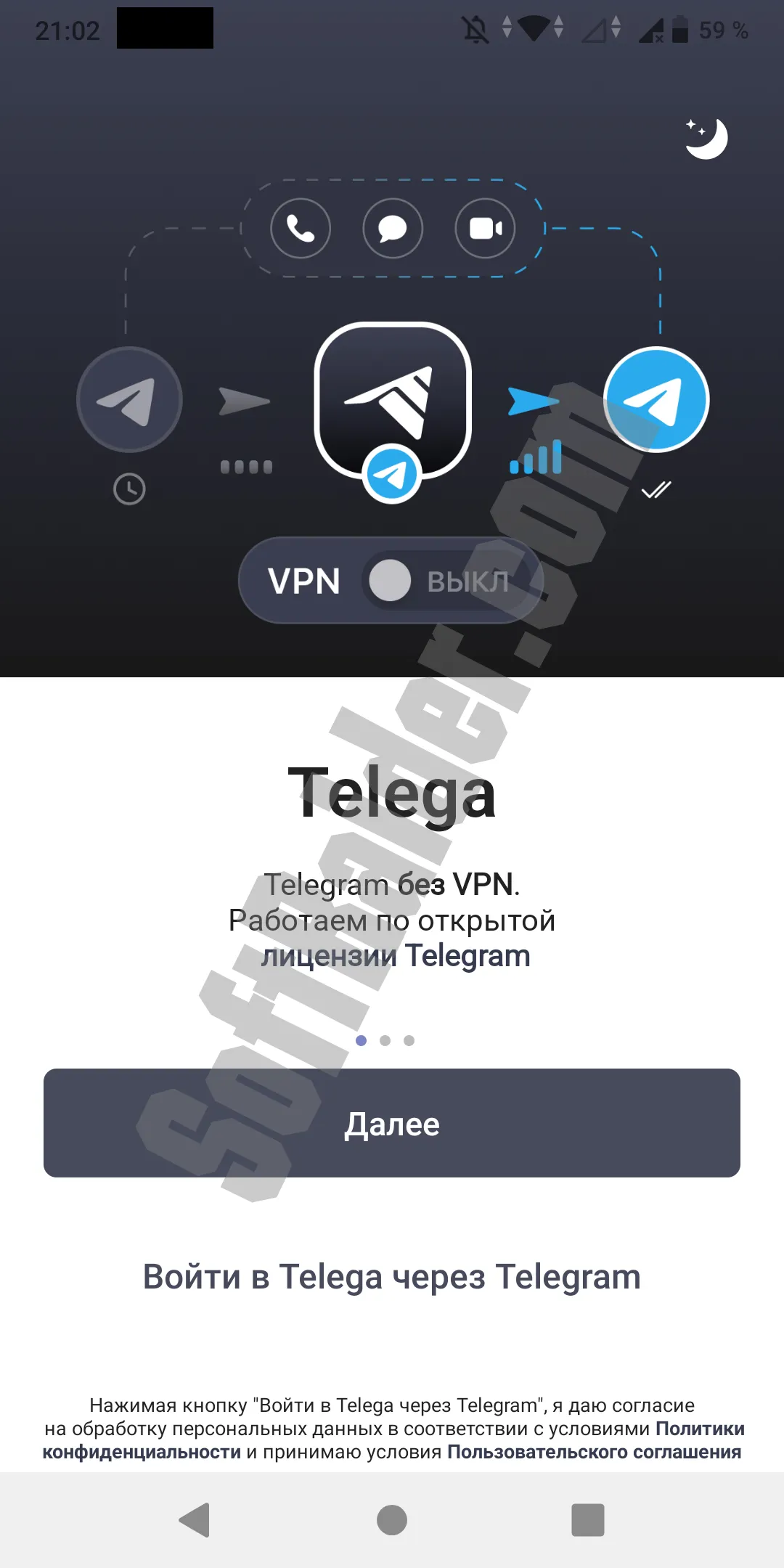Tap the Далее button
This screenshot has width=784, height=1568.
tap(392, 1123)
